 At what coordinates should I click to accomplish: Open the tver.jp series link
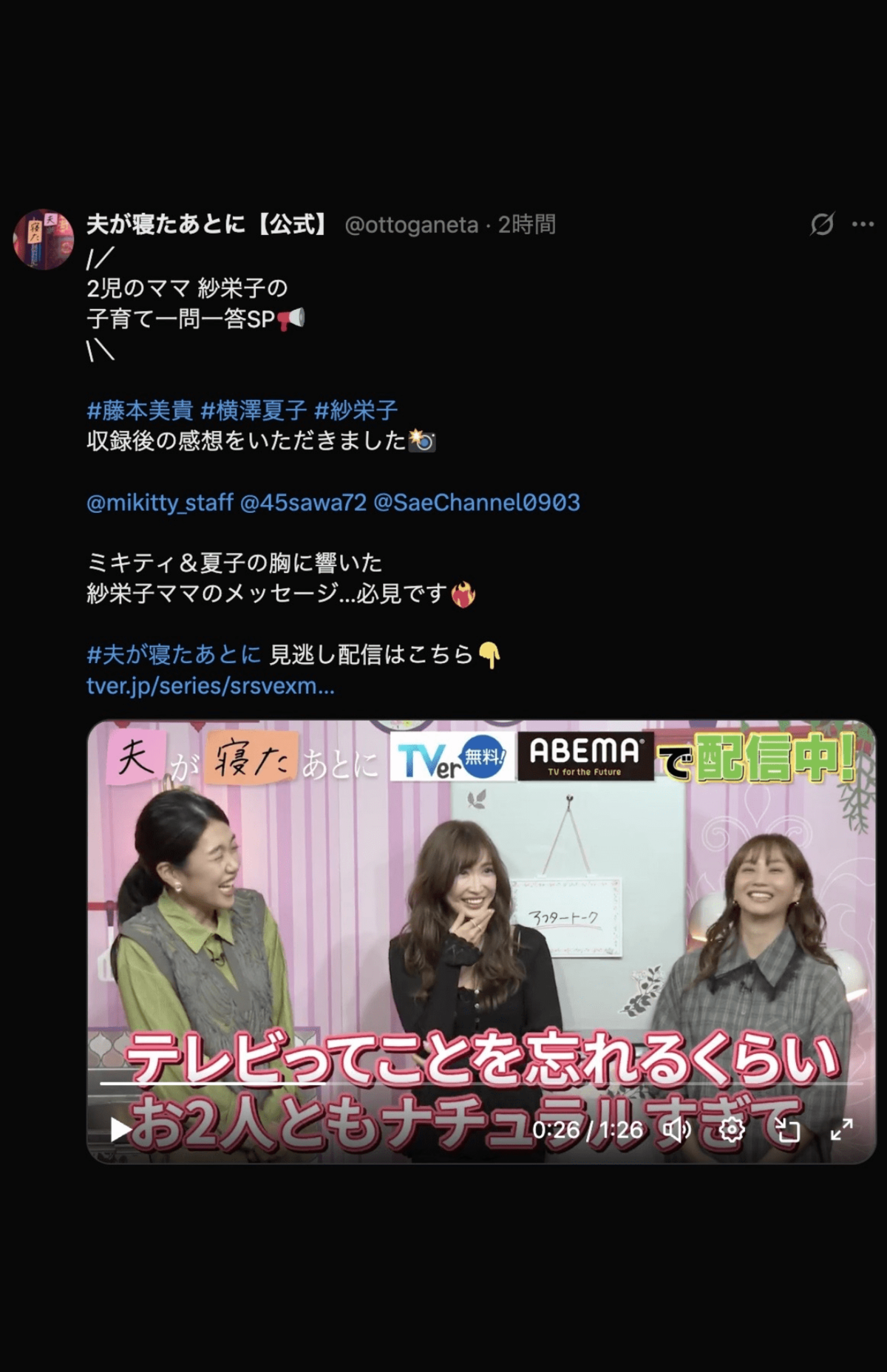211,686
